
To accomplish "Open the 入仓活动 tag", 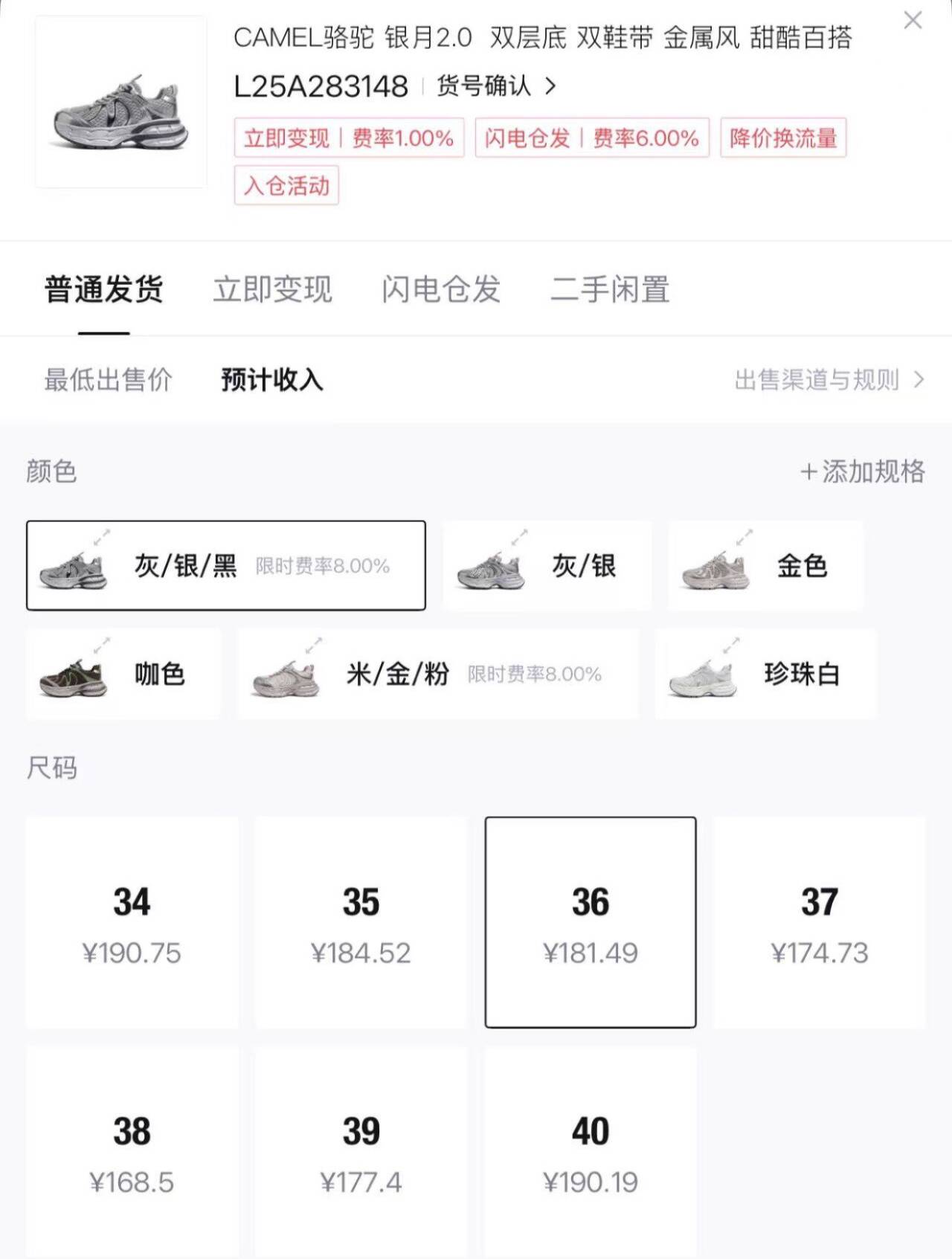I will tap(286, 185).
